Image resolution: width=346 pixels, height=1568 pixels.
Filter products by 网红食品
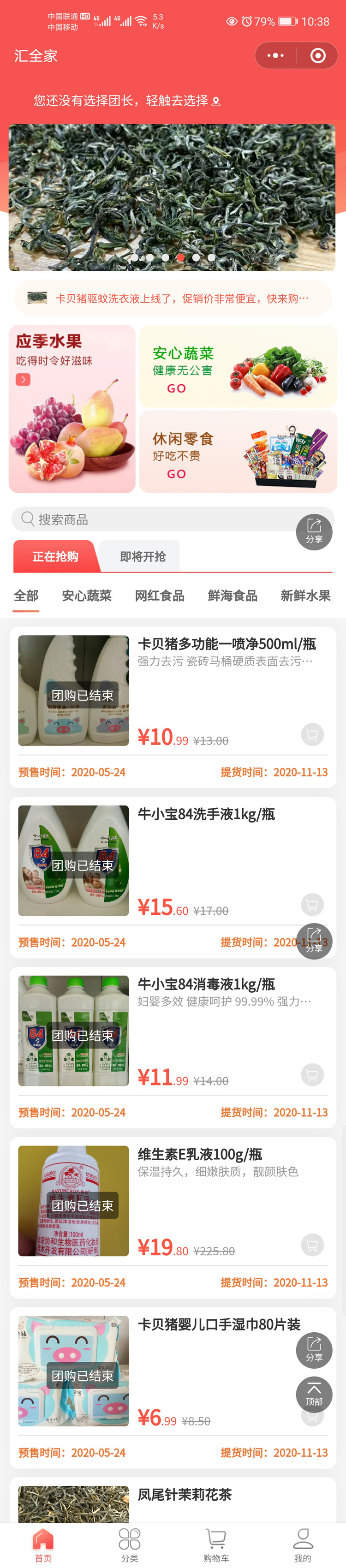[x=160, y=595]
